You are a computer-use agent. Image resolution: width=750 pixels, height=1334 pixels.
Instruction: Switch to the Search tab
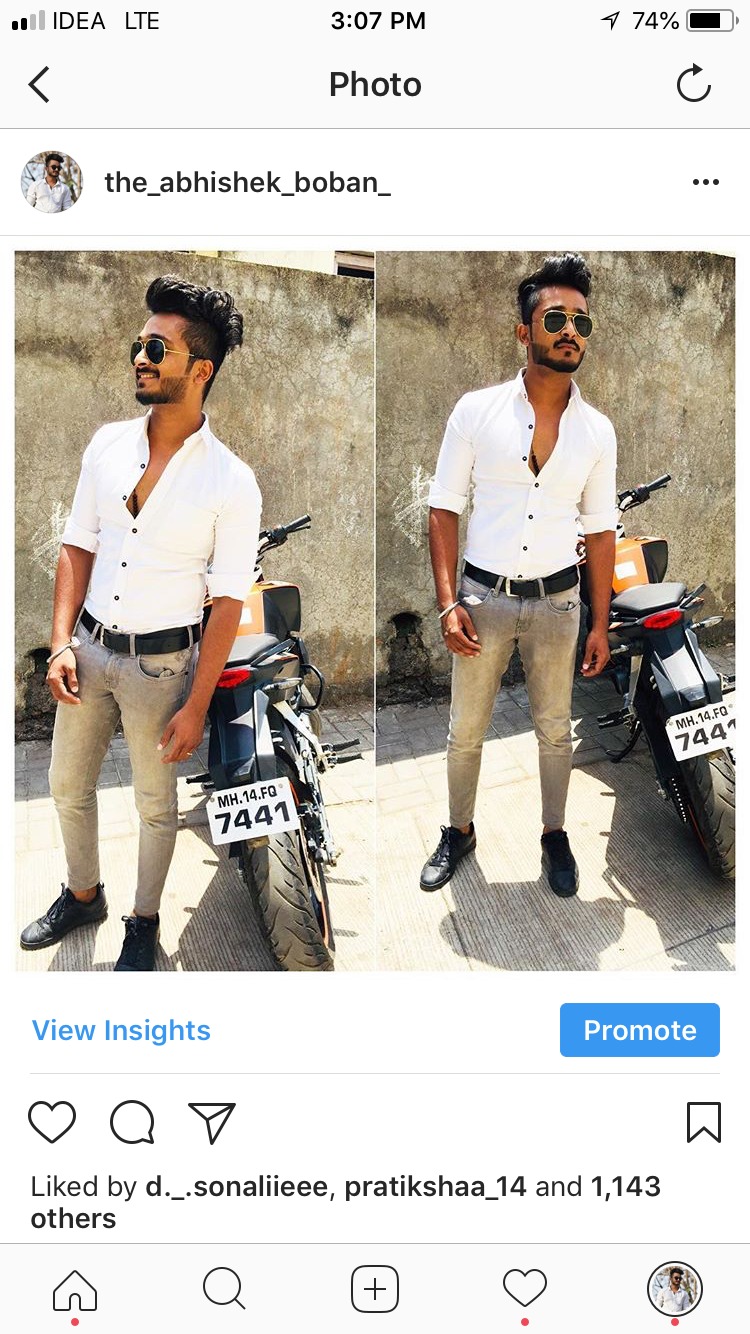[224, 1288]
